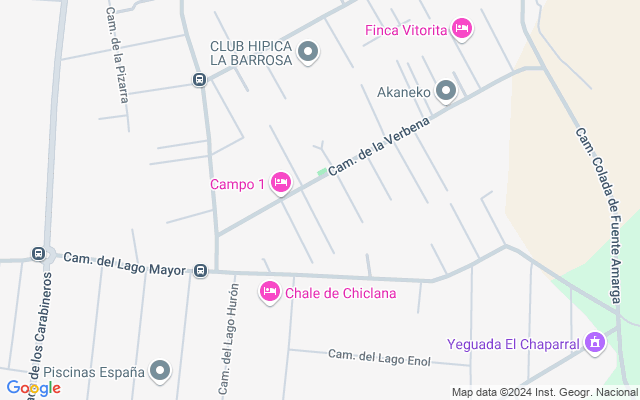Open the Finca Vitorita lodging marker

(462, 29)
